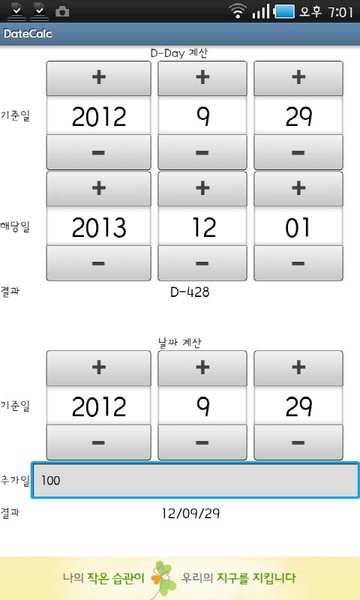Screen dimensions: 360x600
Task: Focus the 추가일 input field
Action: (x=195, y=480)
